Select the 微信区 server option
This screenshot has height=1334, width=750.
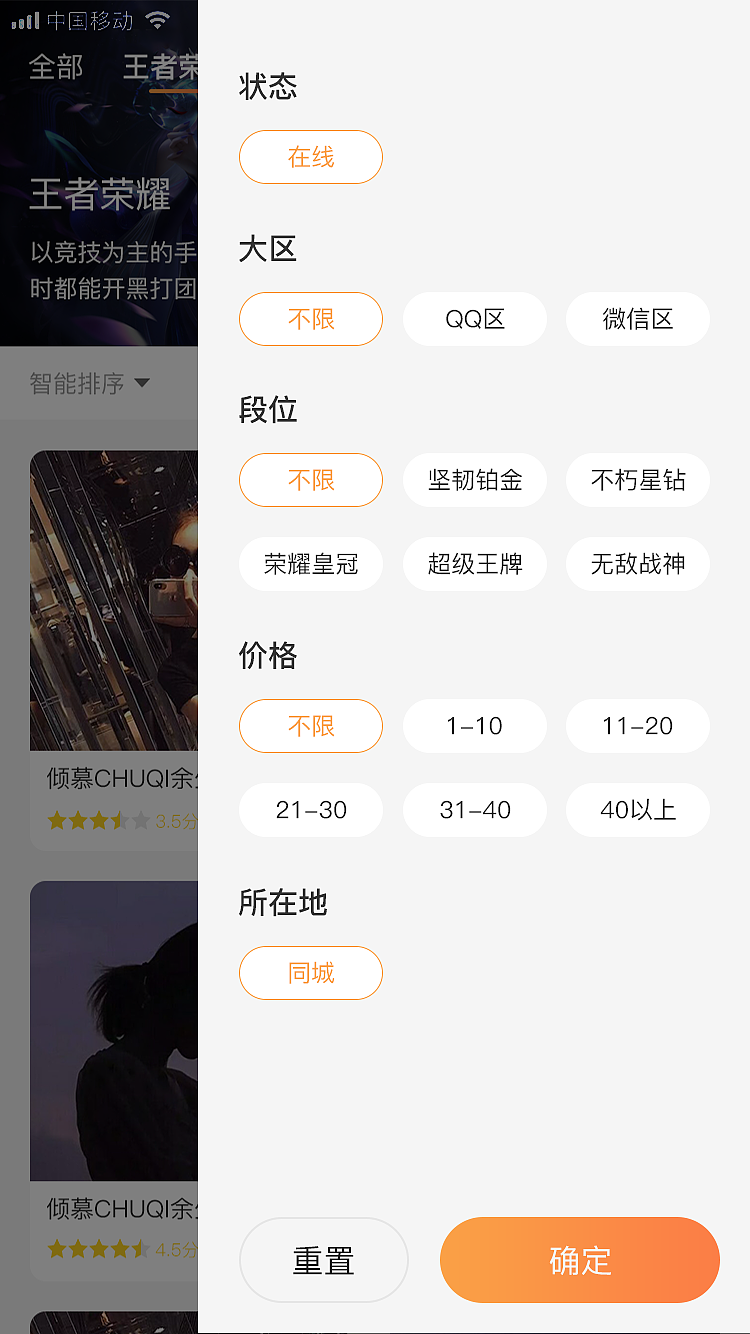(x=638, y=319)
